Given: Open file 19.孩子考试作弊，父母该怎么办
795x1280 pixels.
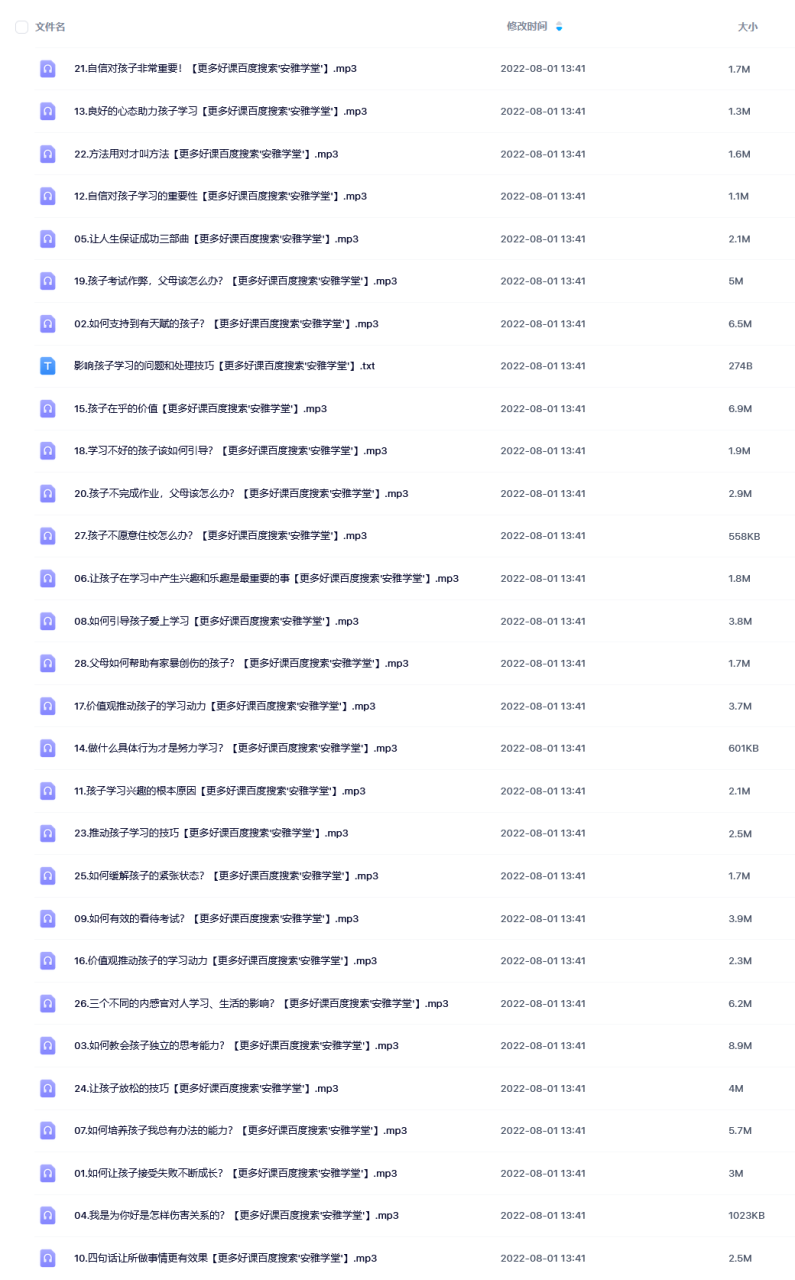Looking at the screenshot, I should click(236, 281).
